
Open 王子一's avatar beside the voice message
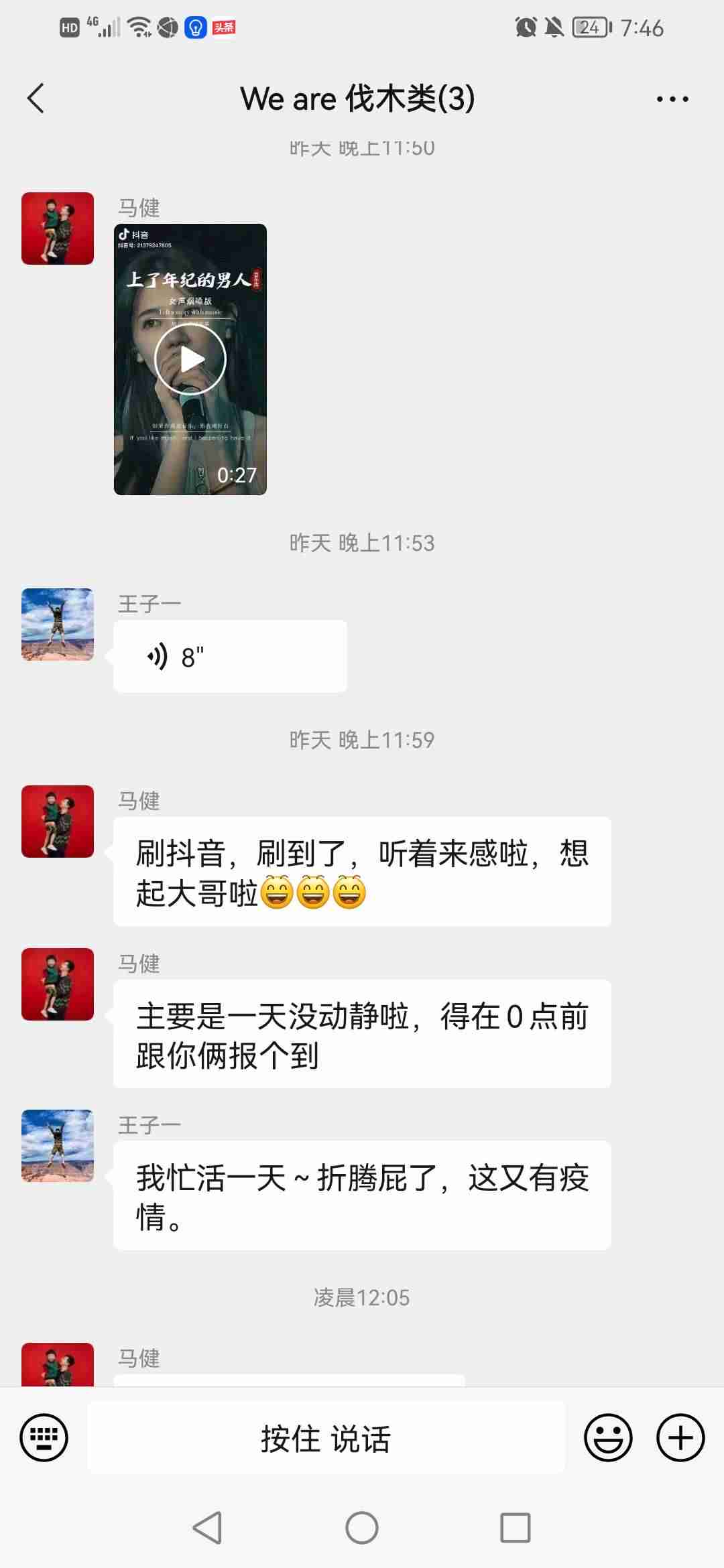tap(58, 625)
